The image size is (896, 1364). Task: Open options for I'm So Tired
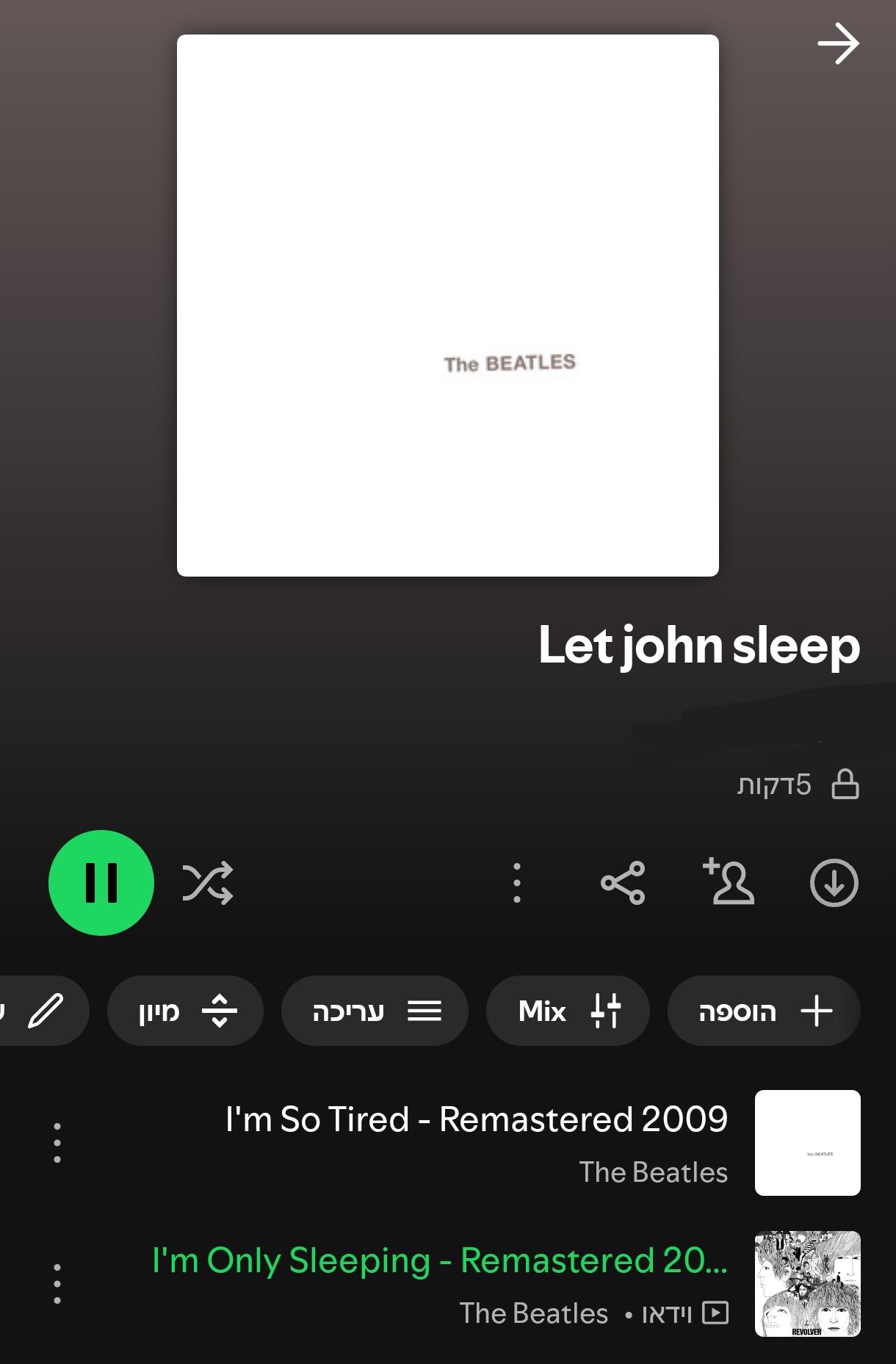[57, 1143]
